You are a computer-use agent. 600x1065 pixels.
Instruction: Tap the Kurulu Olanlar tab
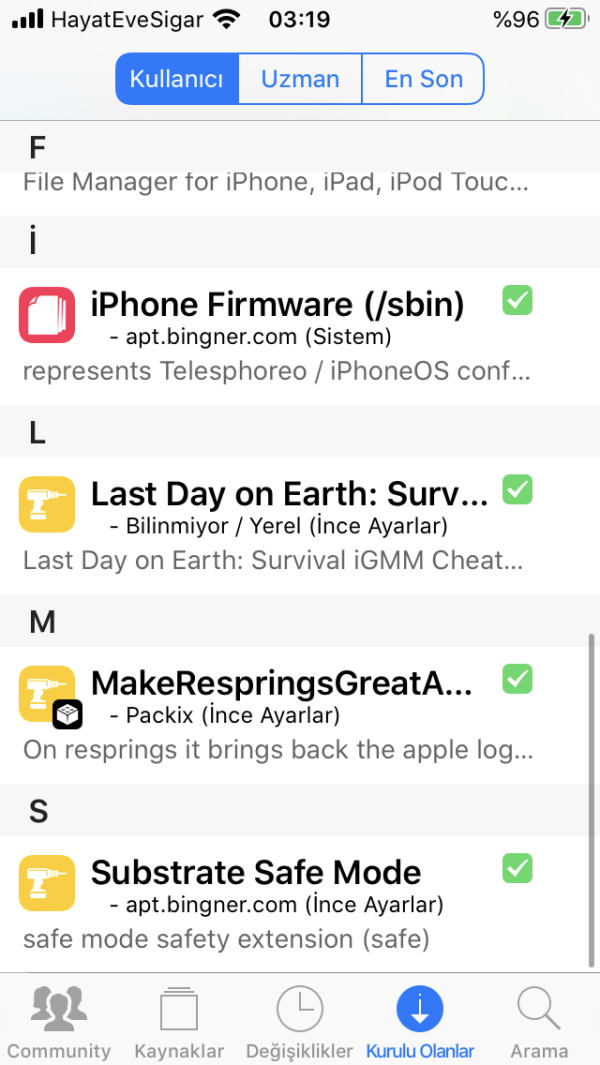pyautogui.click(x=420, y=1023)
